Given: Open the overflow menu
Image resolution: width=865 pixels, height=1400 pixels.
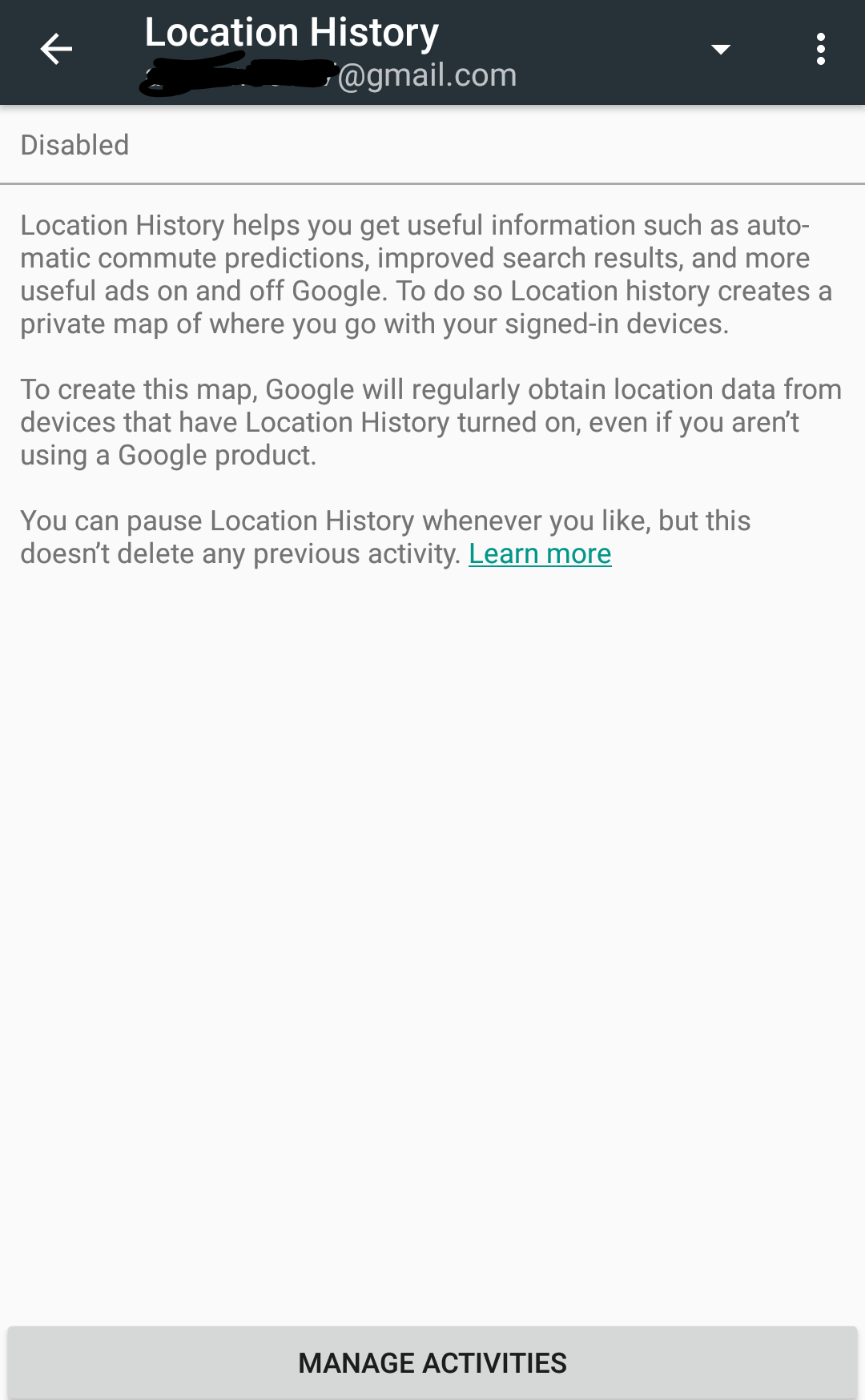Looking at the screenshot, I should point(820,50).
